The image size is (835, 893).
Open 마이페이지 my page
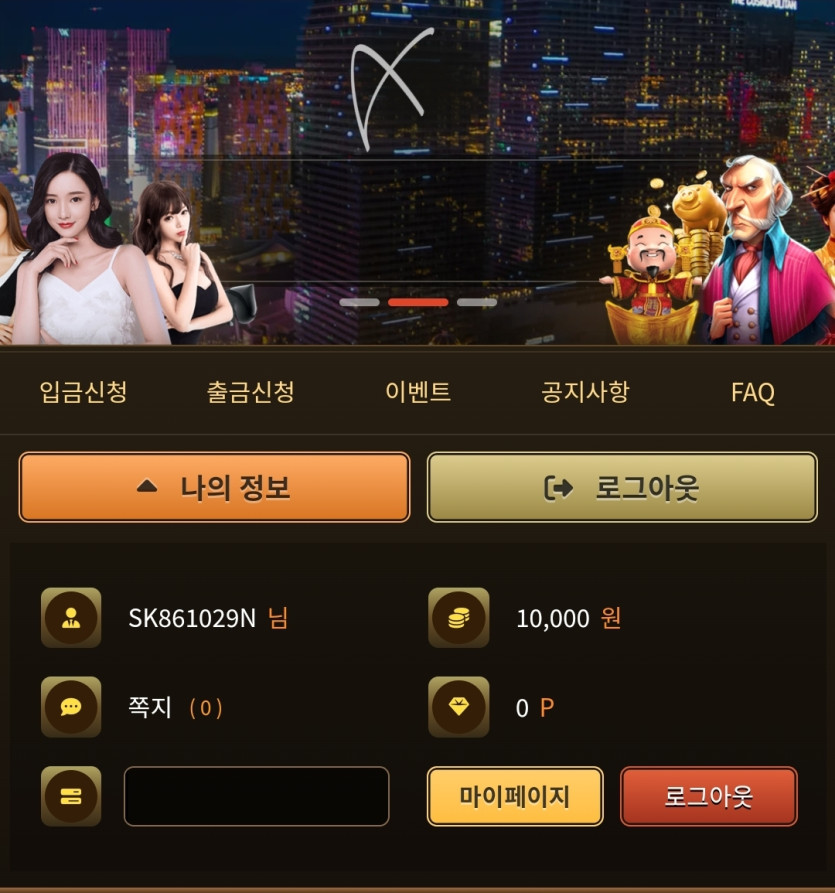point(515,797)
